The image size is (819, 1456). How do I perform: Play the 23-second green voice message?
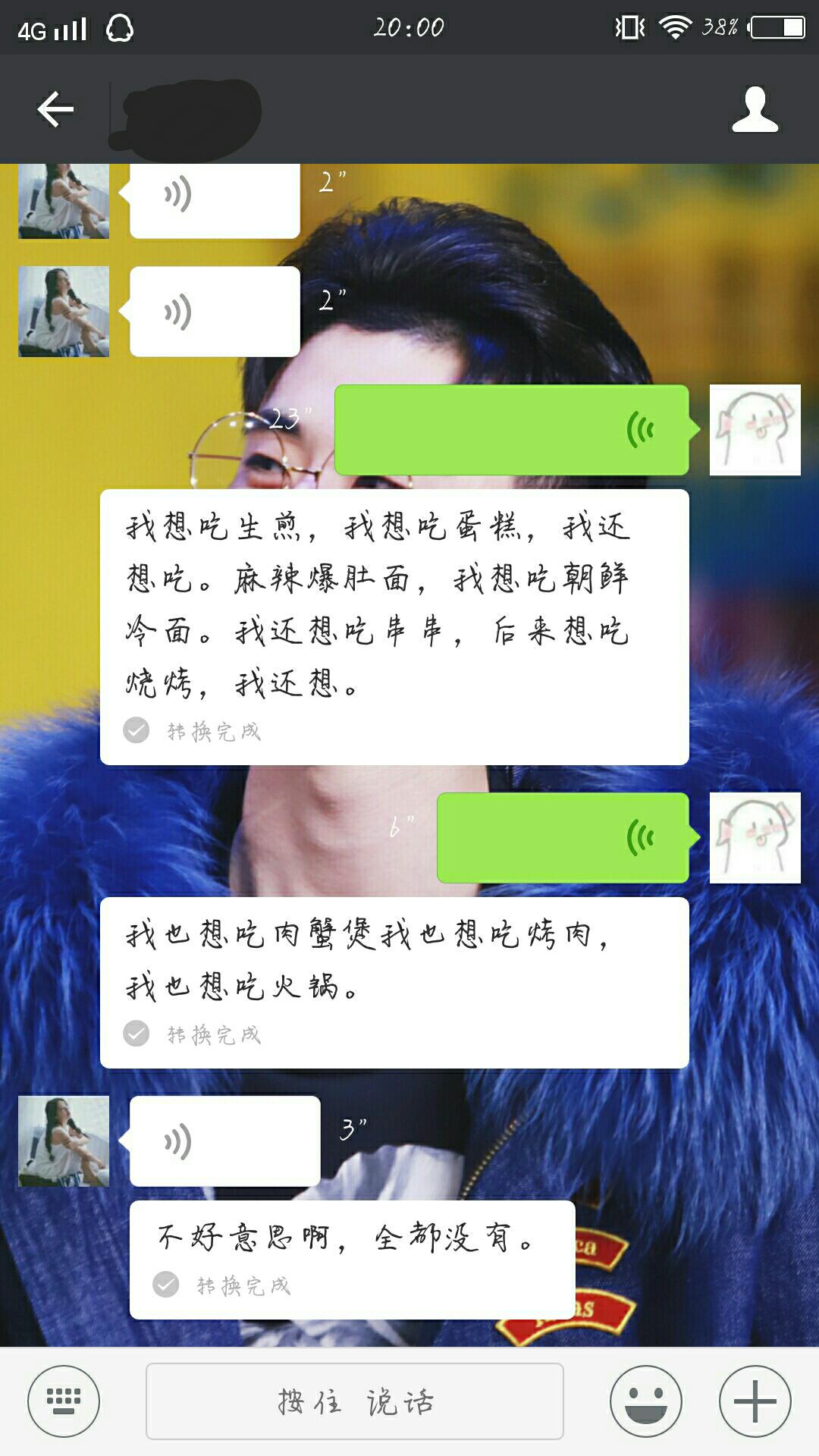click(x=512, y=430)
